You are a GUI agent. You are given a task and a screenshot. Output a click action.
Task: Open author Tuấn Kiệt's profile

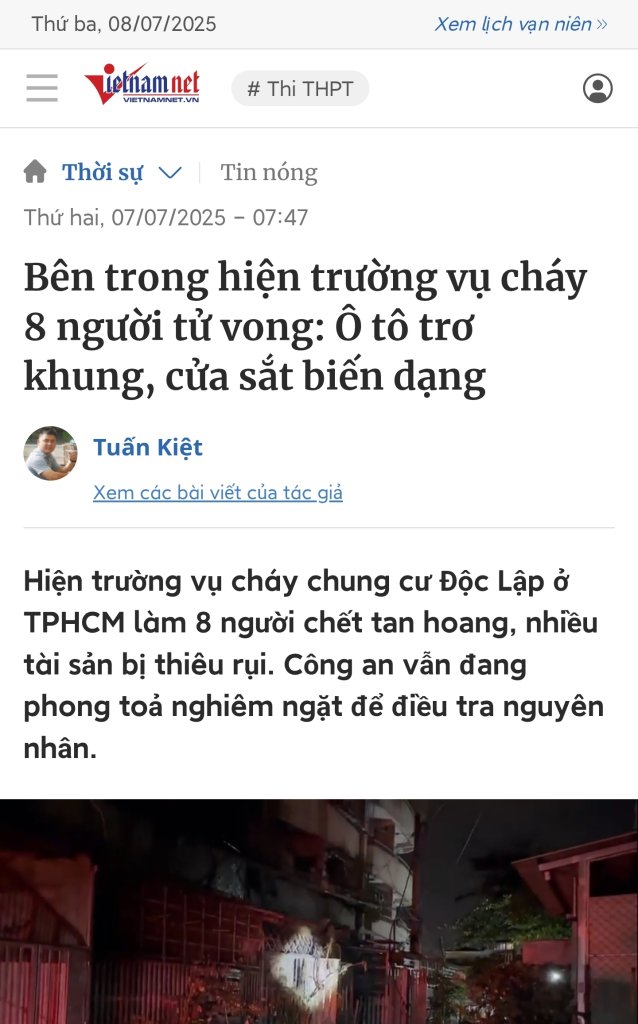(148, 447)
